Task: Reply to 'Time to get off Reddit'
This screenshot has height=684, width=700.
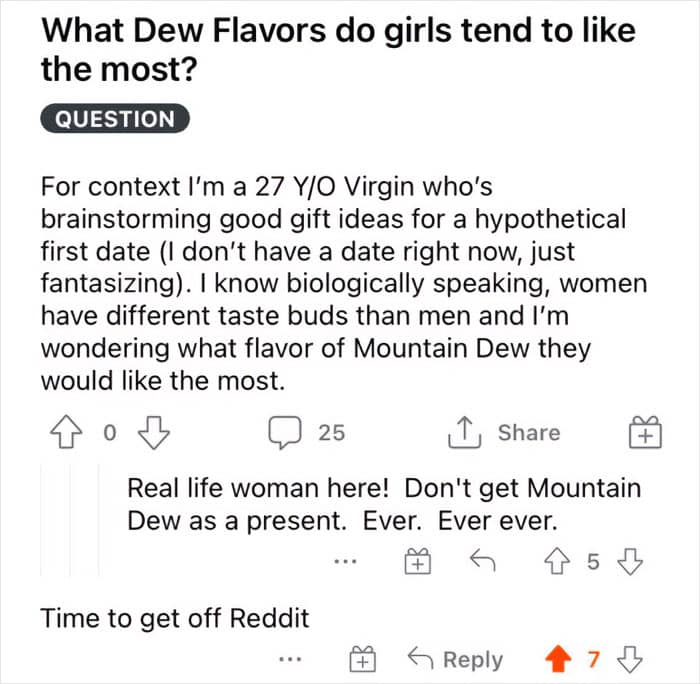Action: pyautogui.click(x=455, y=659)
